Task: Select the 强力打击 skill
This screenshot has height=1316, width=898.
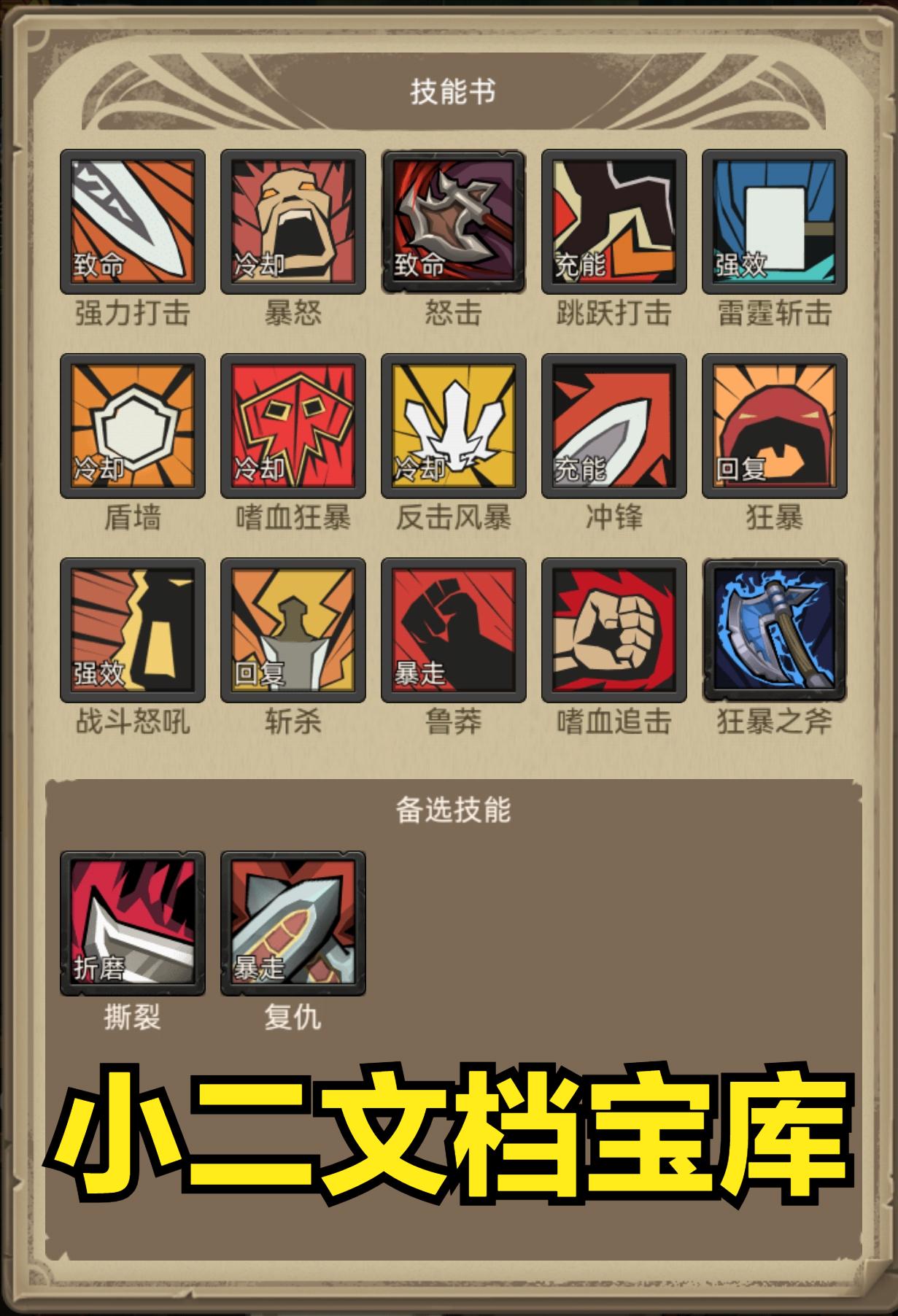Action: [132, 222]
